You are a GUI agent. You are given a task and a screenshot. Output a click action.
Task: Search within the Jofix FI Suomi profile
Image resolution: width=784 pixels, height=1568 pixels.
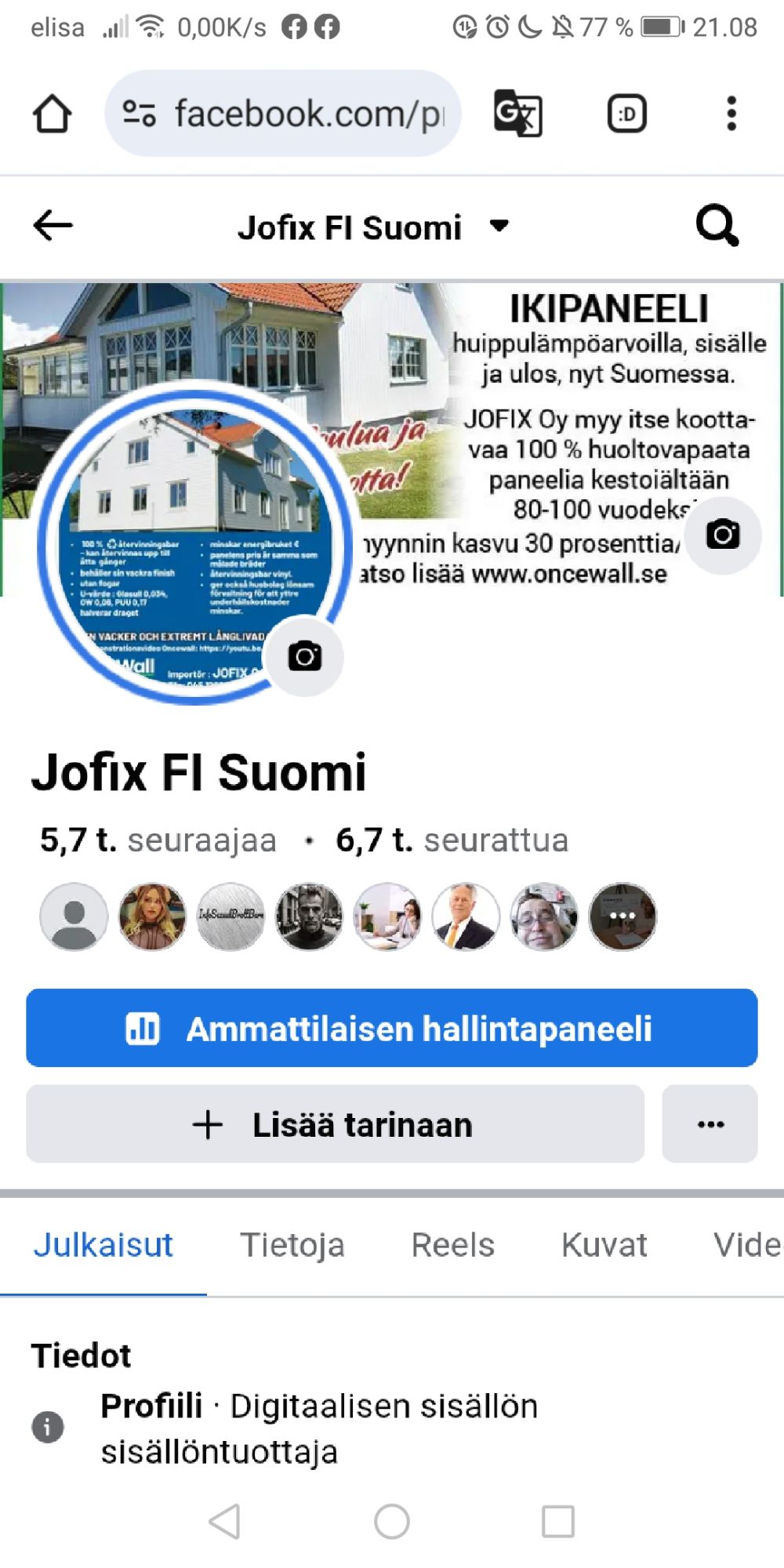(x=717, y=226)
